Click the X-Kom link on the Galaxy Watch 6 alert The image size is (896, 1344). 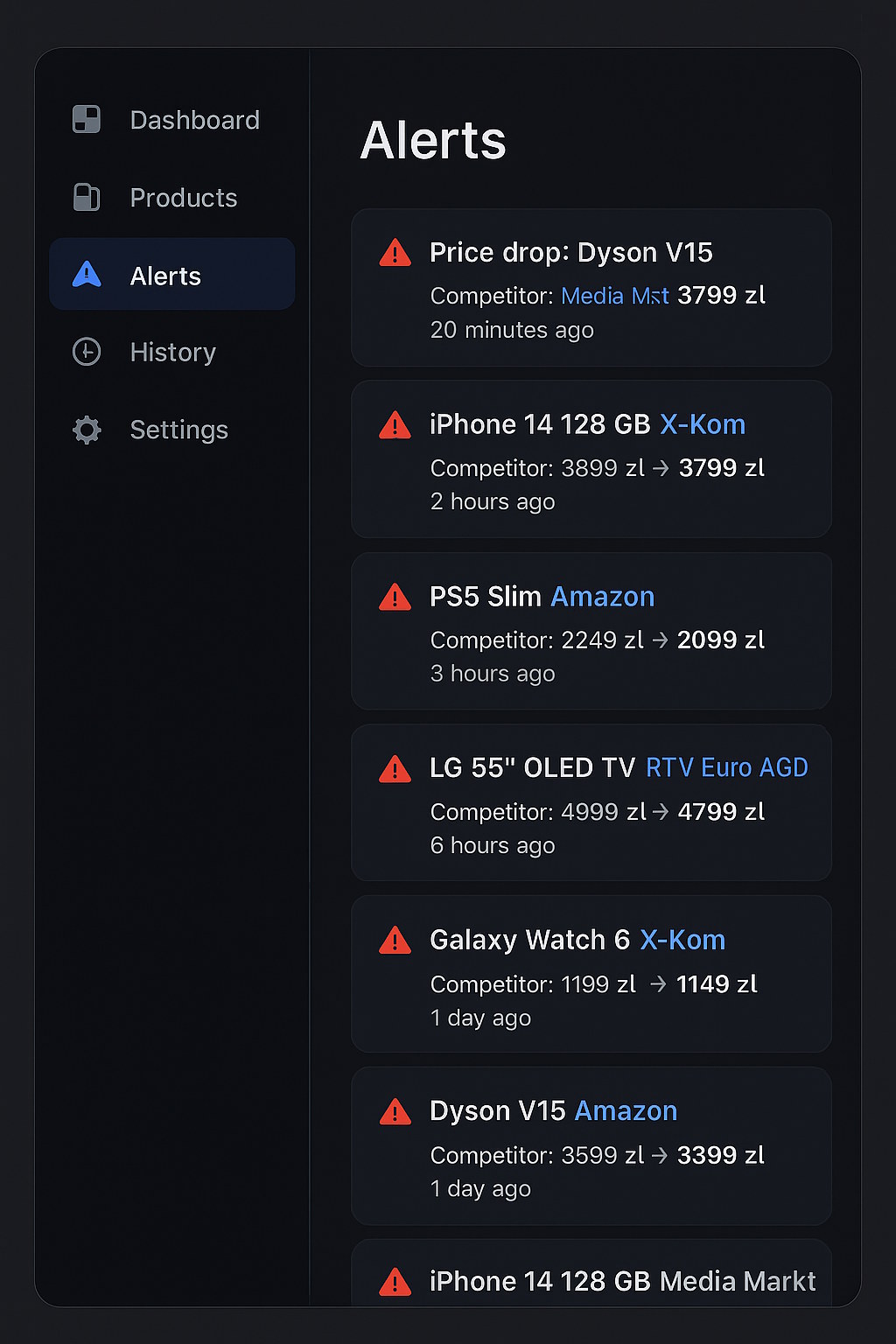682,940
